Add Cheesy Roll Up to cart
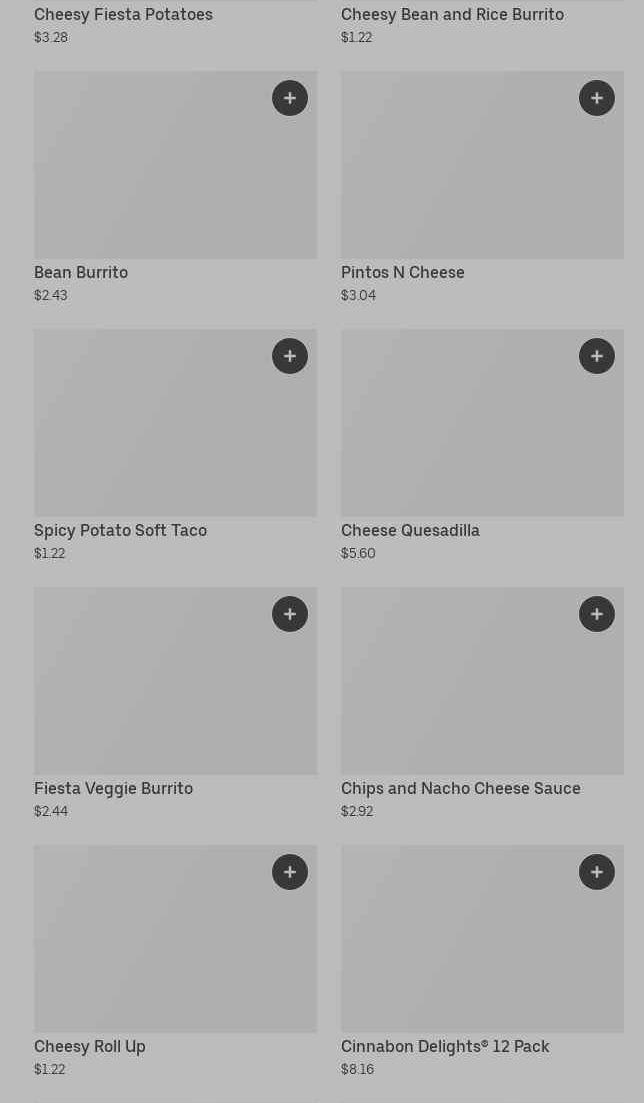Screen dimensions: 644x1103 coord(290,872)
